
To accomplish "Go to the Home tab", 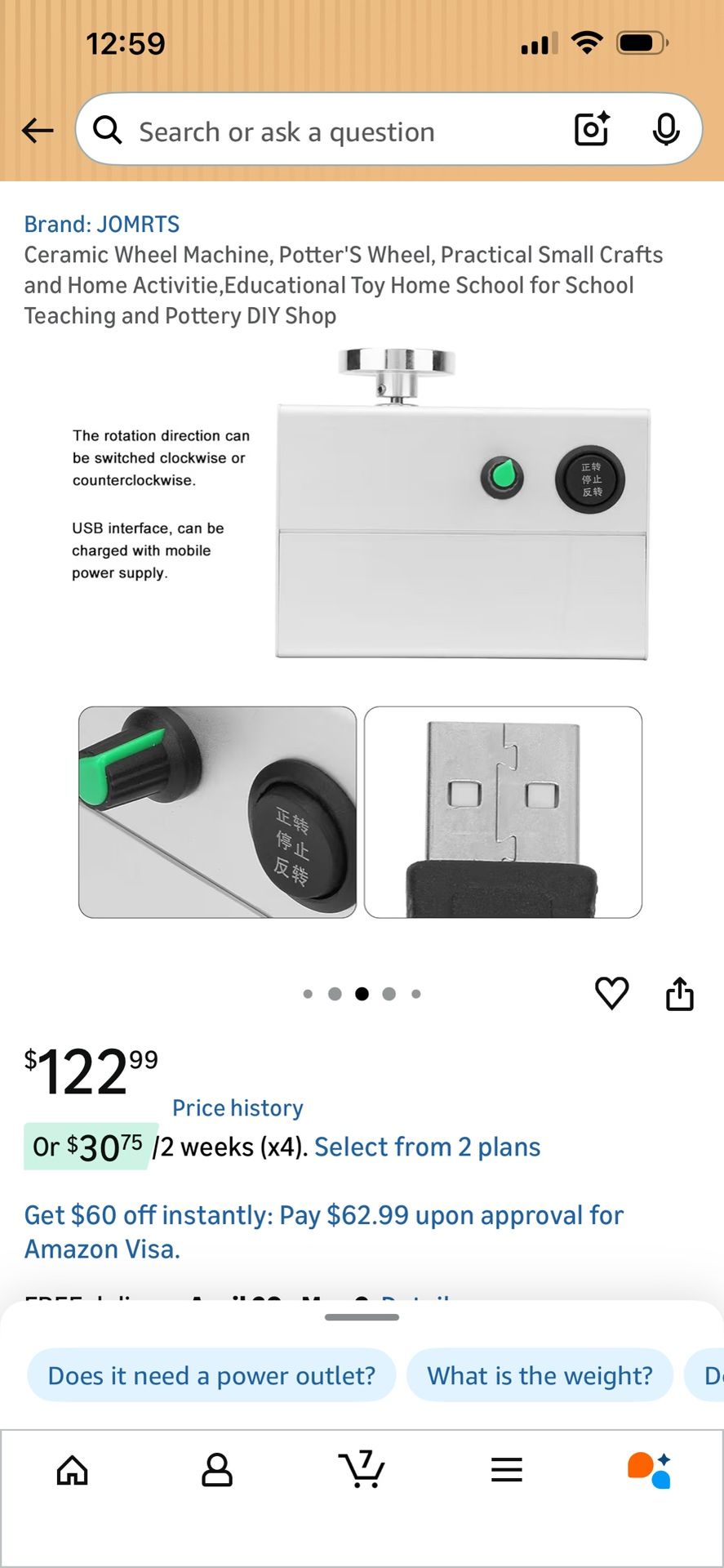I will point(73,1470).
